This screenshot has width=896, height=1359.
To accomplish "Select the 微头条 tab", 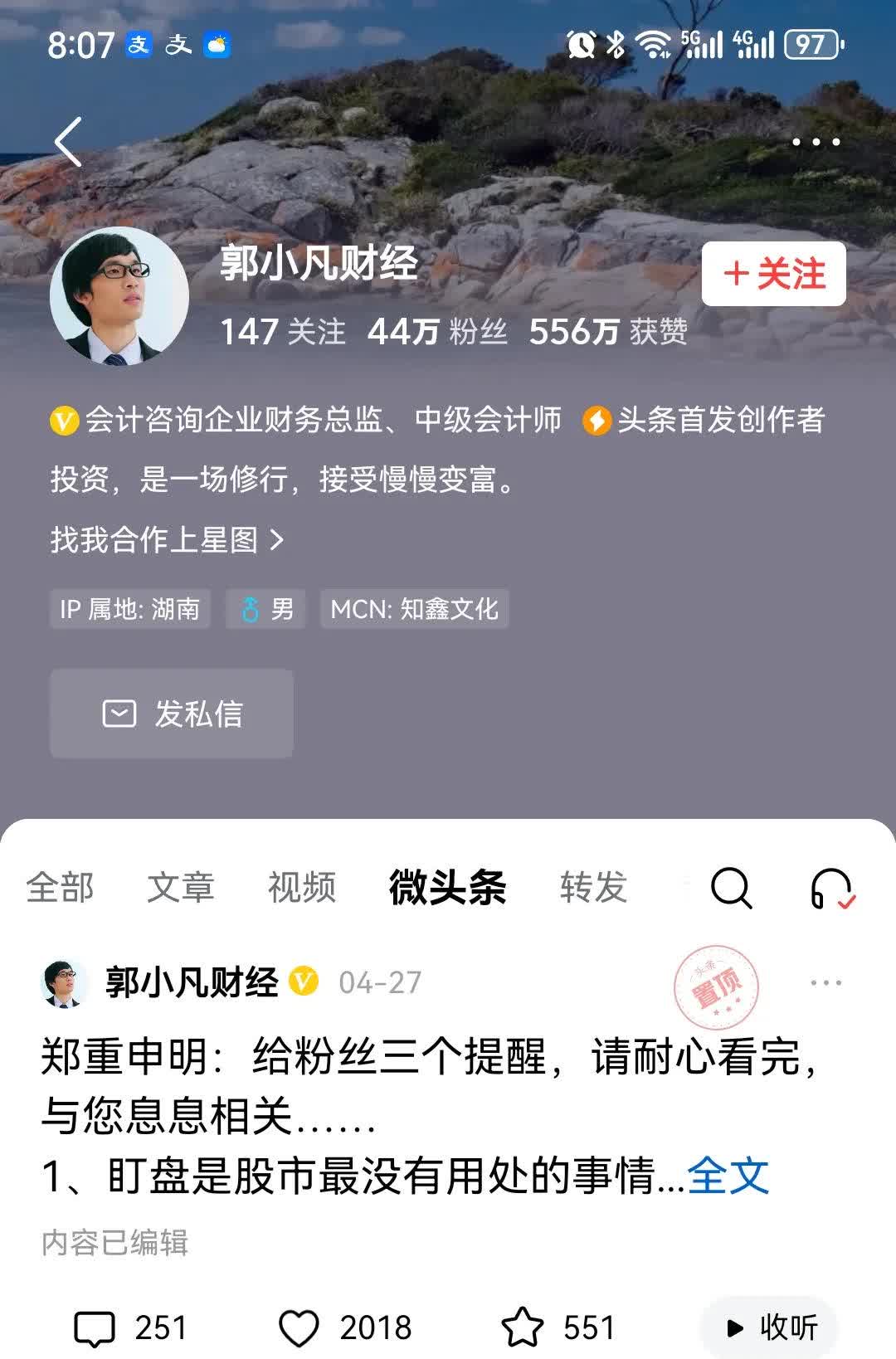I will click(x=447, y=887).
